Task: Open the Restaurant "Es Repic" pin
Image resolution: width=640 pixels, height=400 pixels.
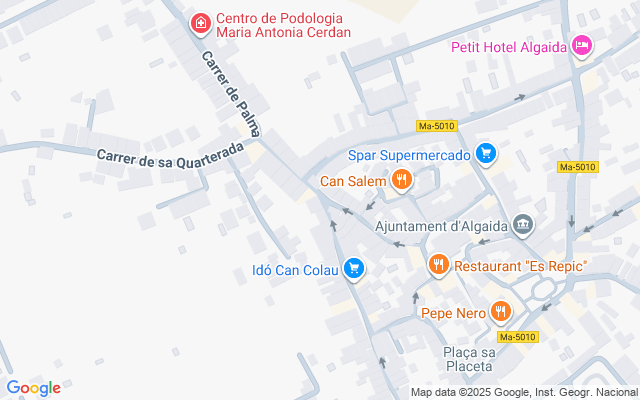Action: 438,265
